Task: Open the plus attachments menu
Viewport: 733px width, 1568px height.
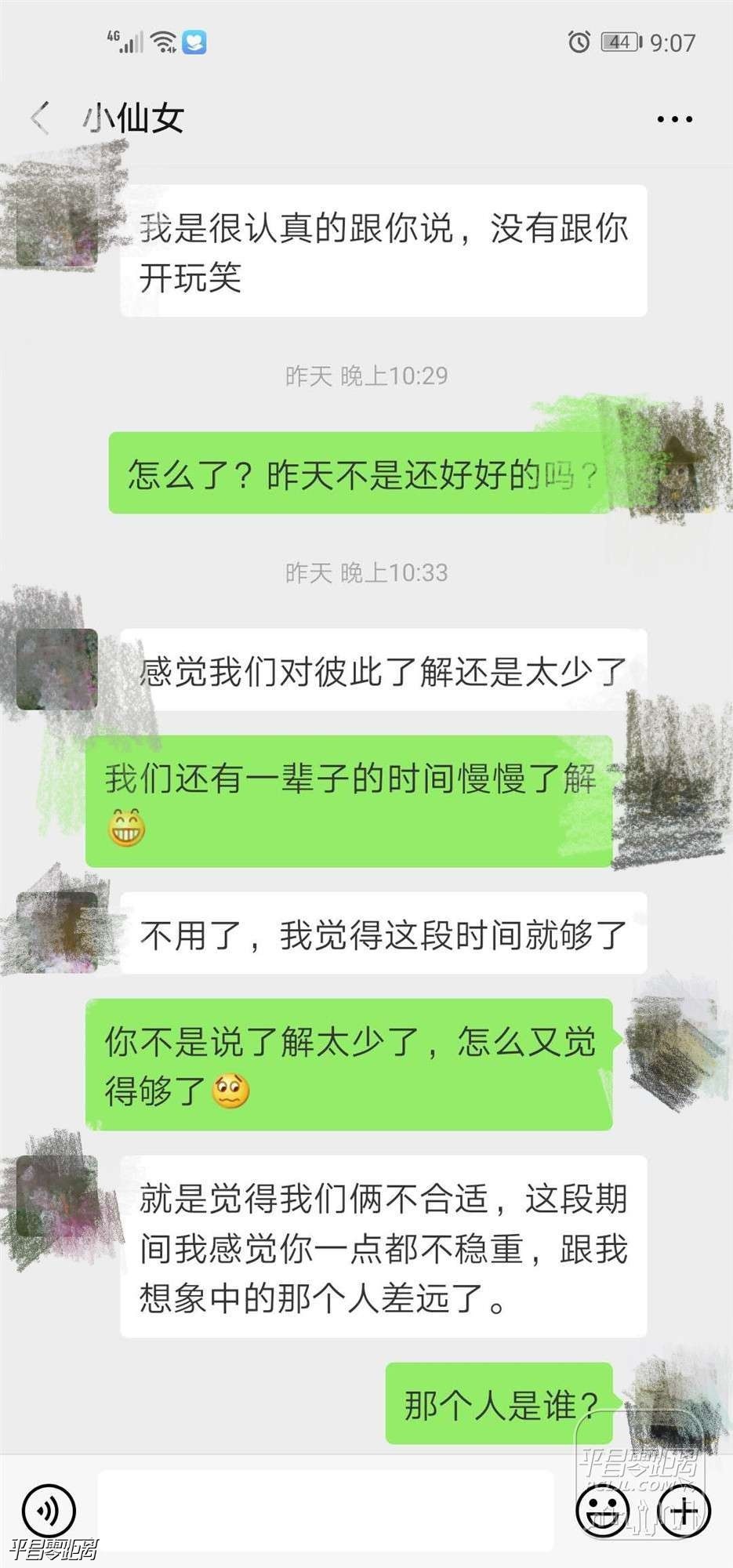Action: point(684,1510)
